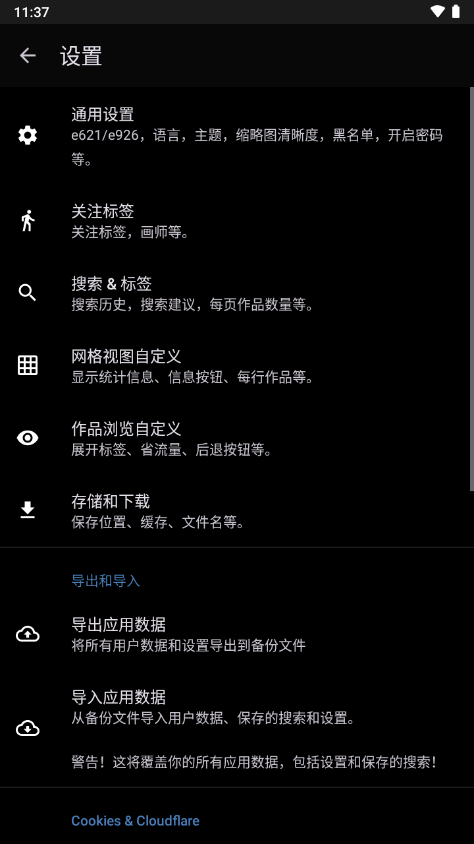Open 存储和下载 settings
Screen dimensions: 474x844
tap(235, 511)
